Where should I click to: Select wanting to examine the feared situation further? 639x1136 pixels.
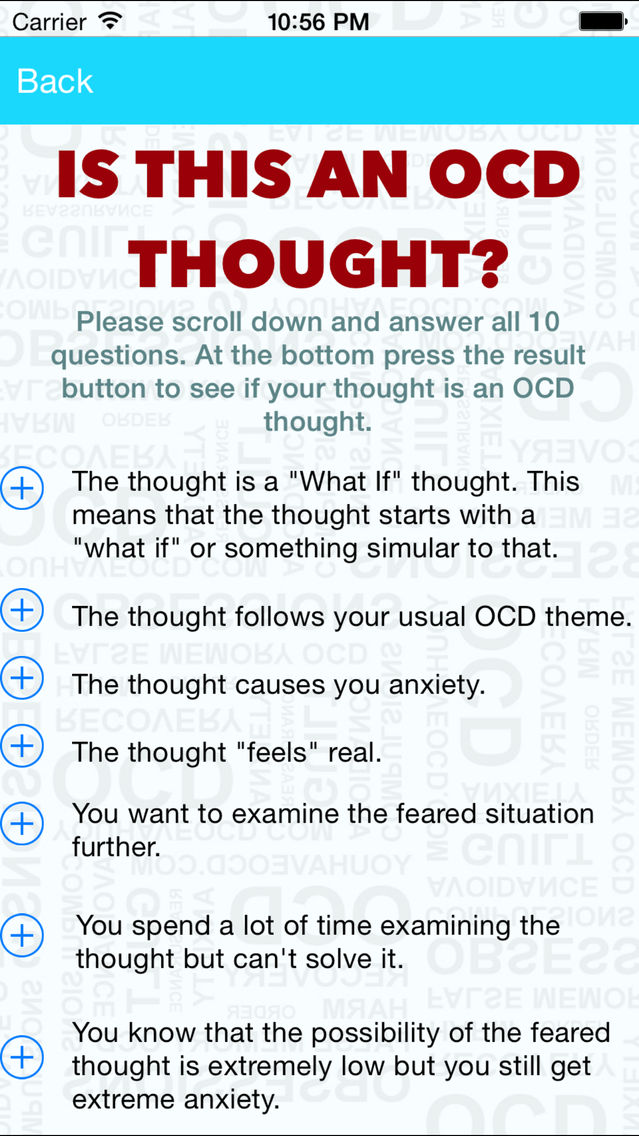point(22,823)
